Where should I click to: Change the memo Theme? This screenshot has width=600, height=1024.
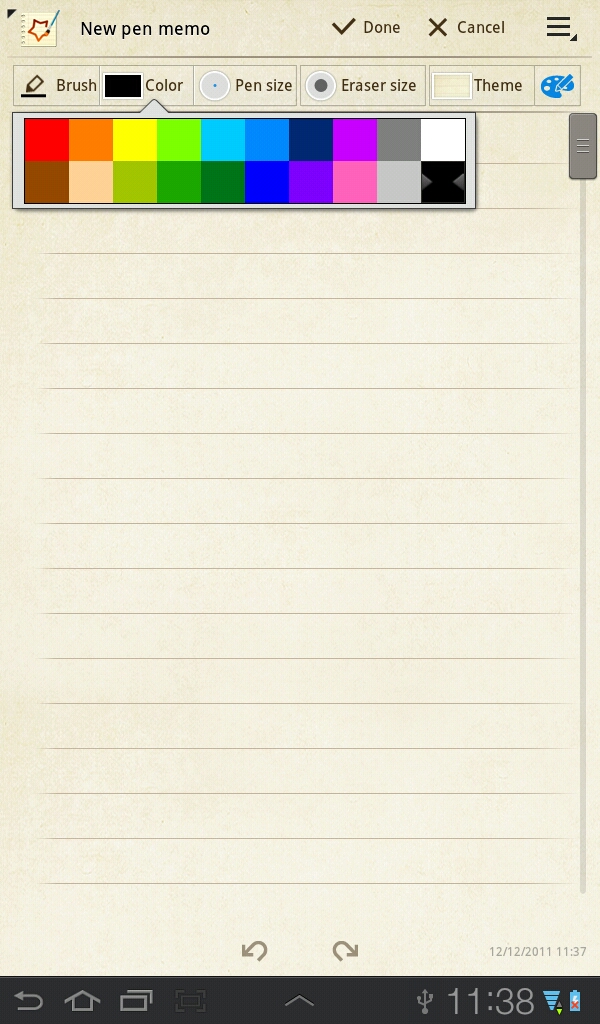point(479,86)
